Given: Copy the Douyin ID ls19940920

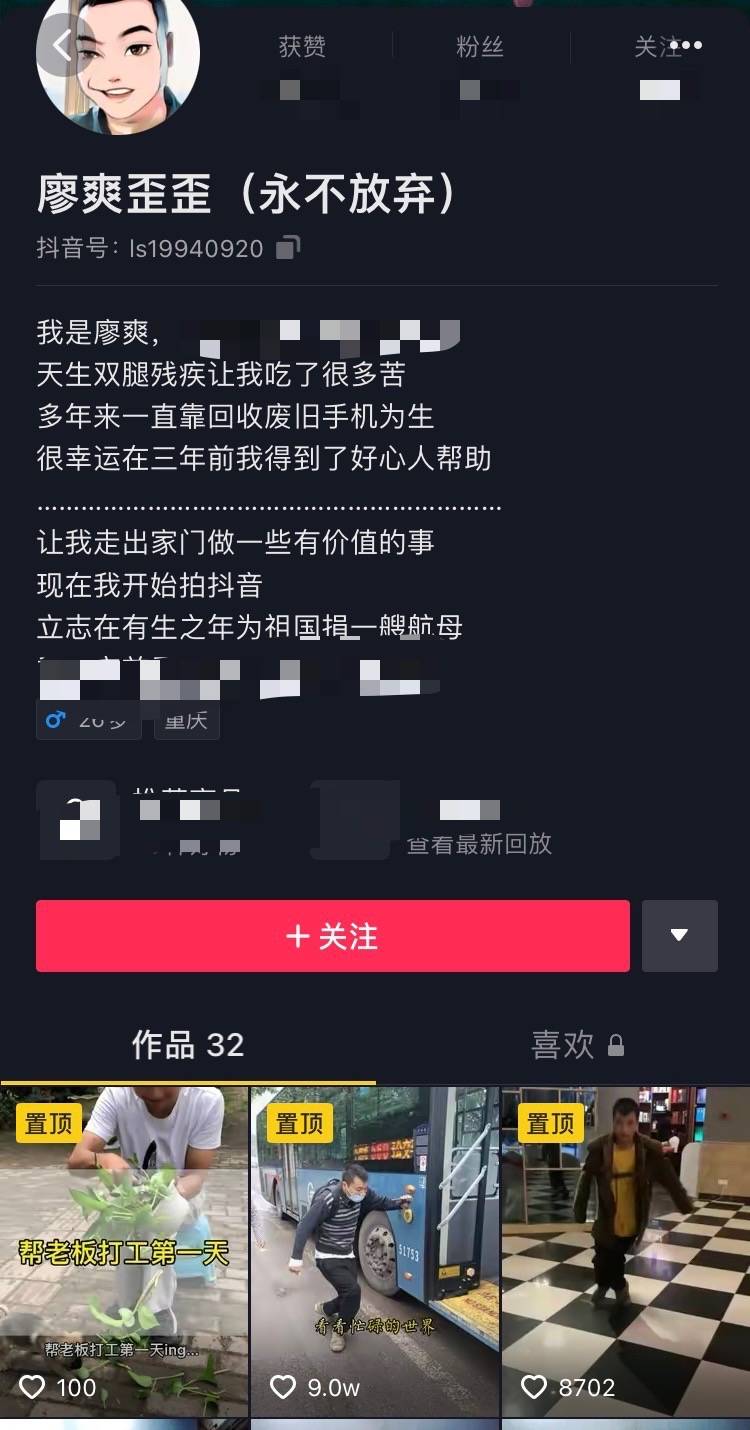Looking at the screenshot, I should pyautogui.click(x=288, y=247).
